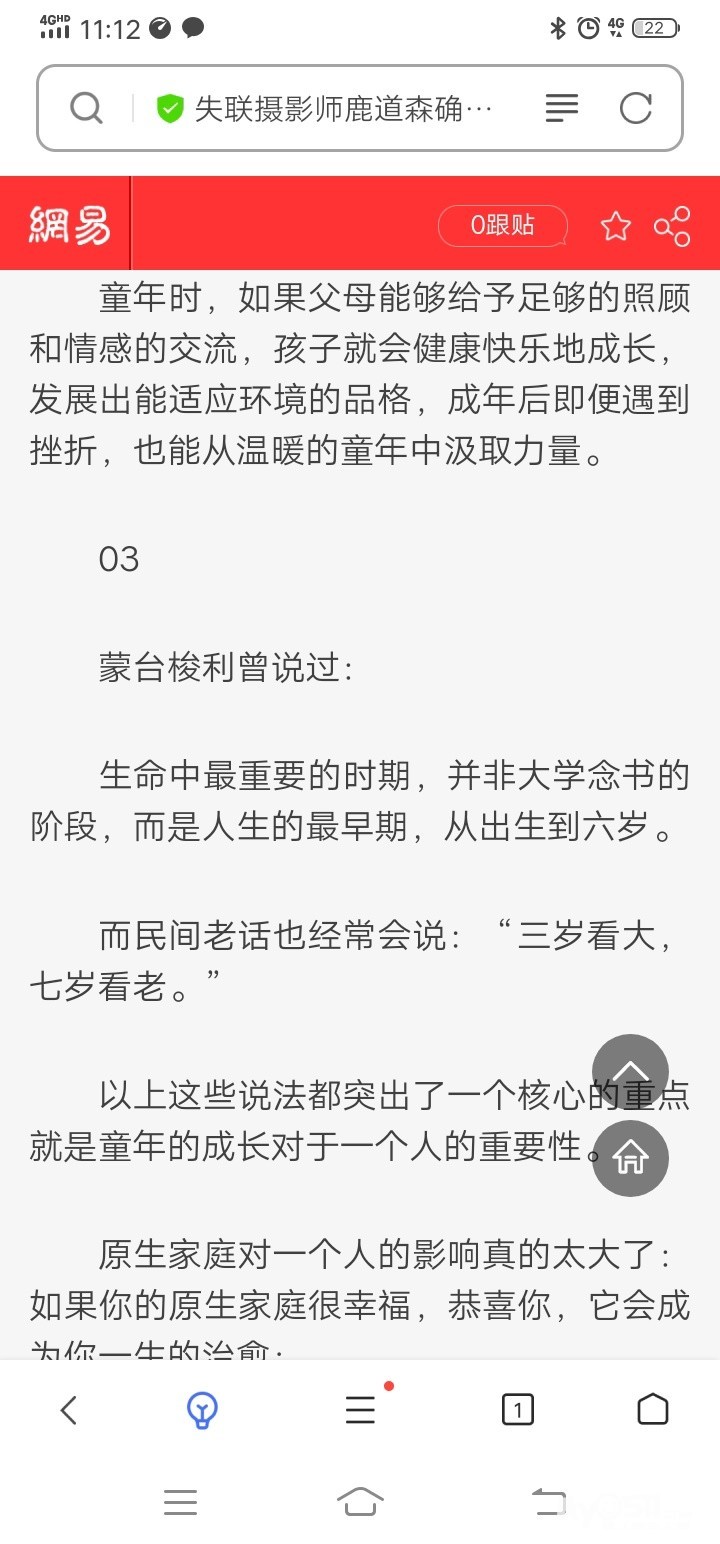The height and width of the screenshot is (1544, 720).
Task: Share this article
Action: click(x=673, y=226)
